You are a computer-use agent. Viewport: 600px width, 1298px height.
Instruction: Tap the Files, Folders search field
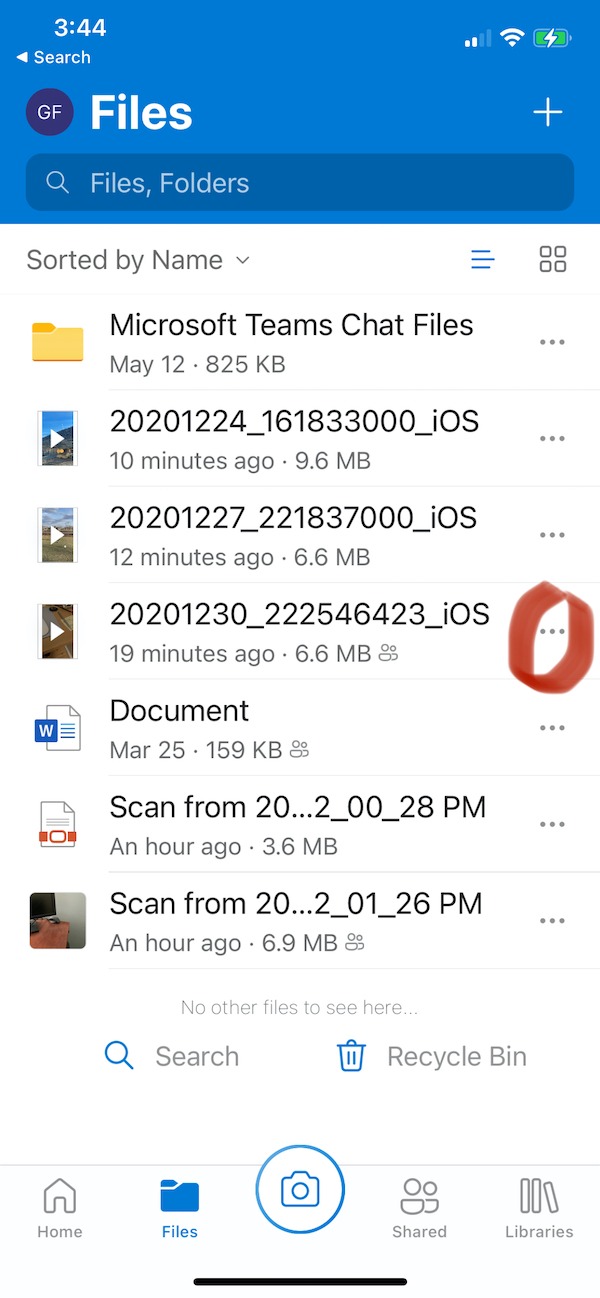pos(300,183)
